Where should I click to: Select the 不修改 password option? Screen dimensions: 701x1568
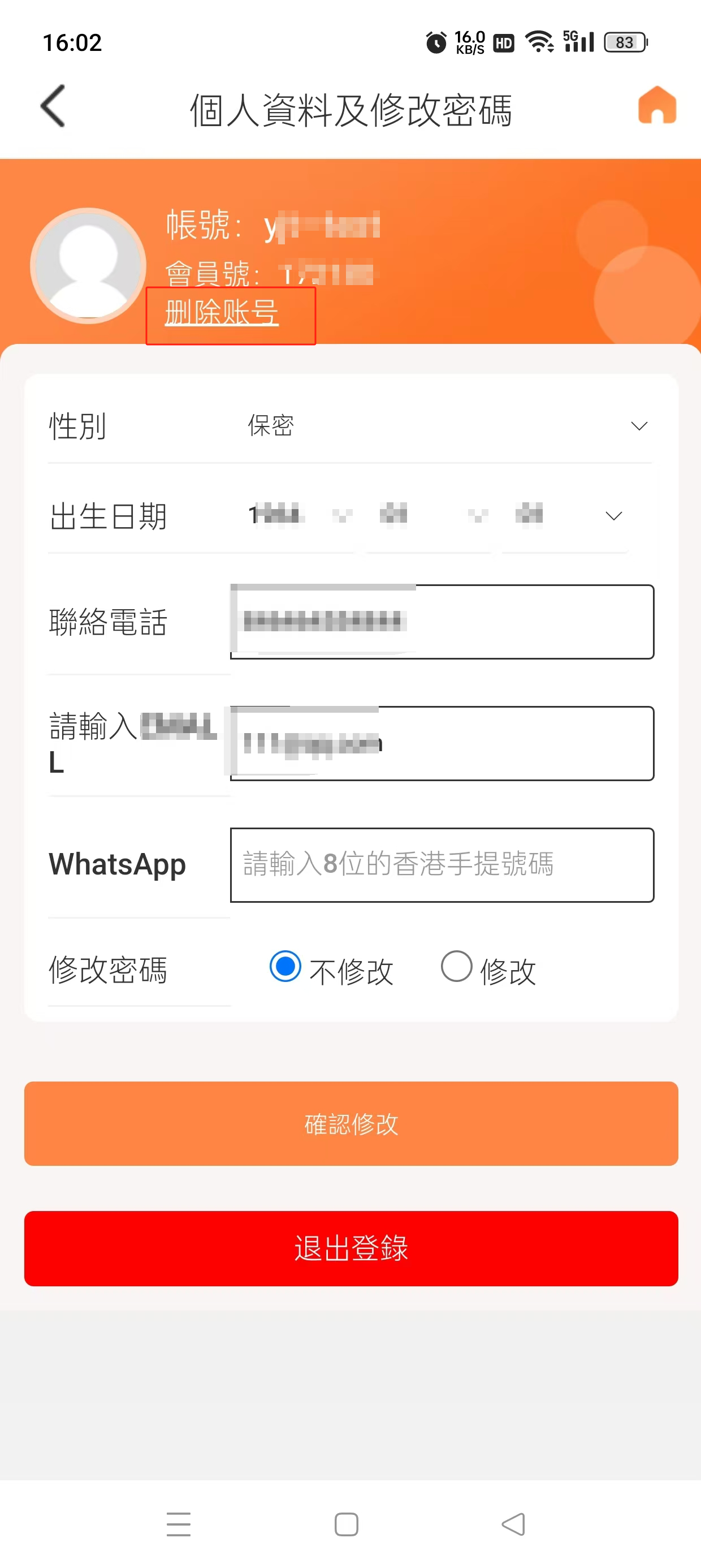tap(285, 967)
